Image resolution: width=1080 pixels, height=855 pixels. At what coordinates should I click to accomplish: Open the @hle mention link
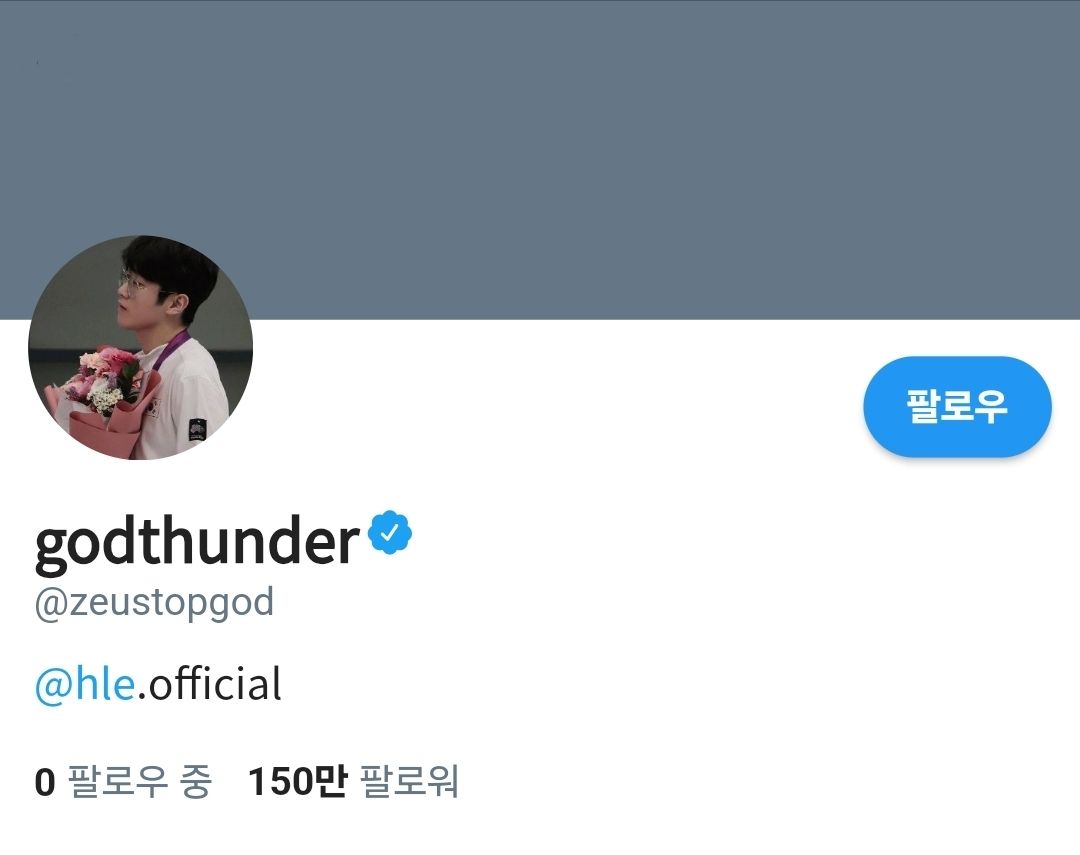pos(85,685)
